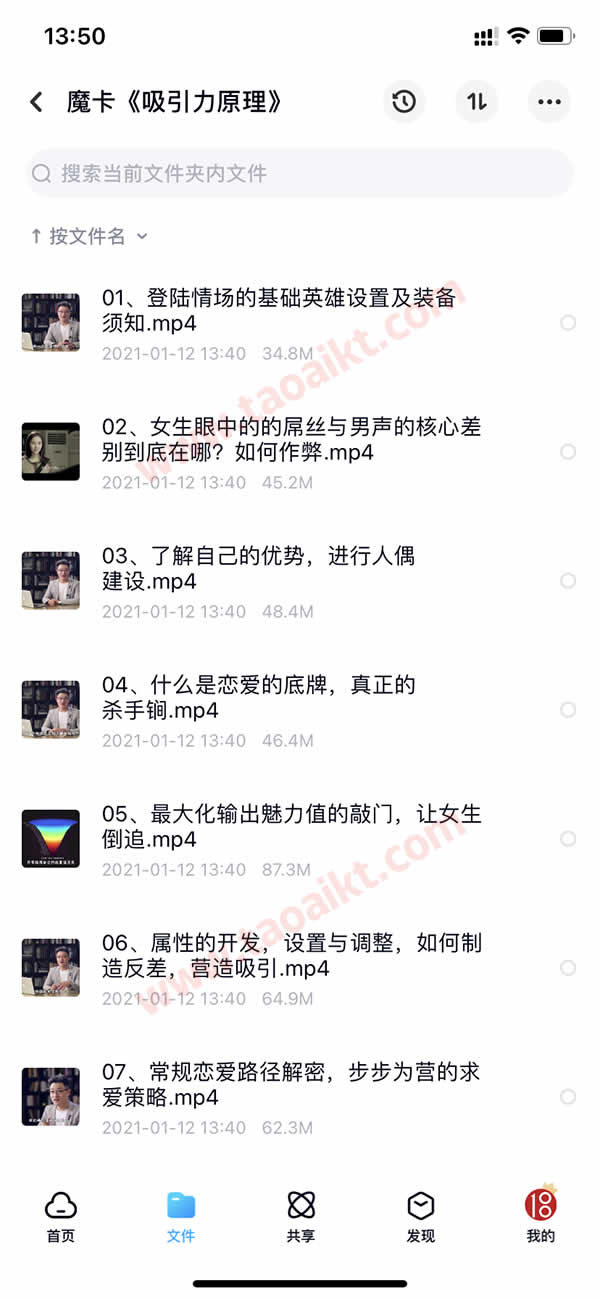Switch to the 文件 tab
600x1299 pixels.
[x=181, y=1216]
